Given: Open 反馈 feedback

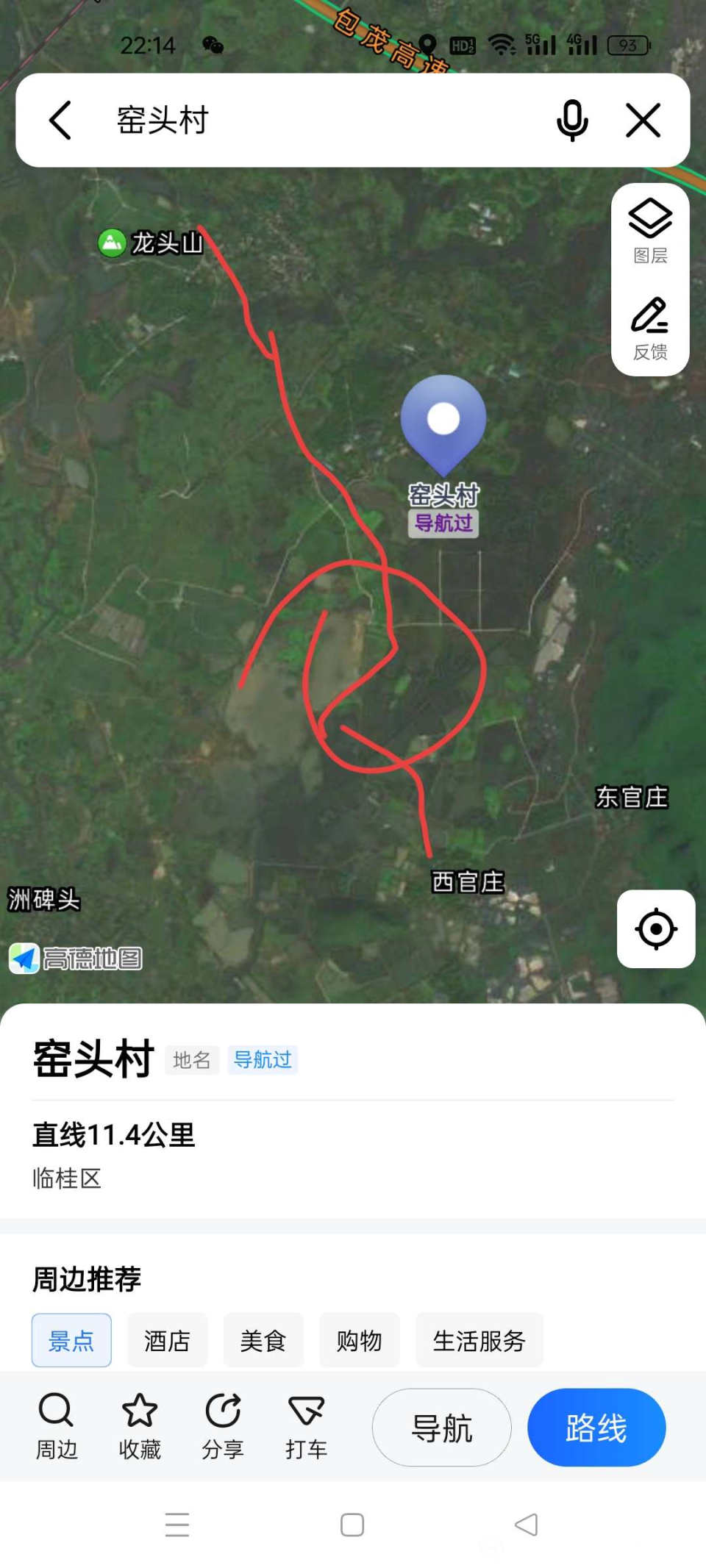Looking at the screenshot, I should (x=650, y=329).
